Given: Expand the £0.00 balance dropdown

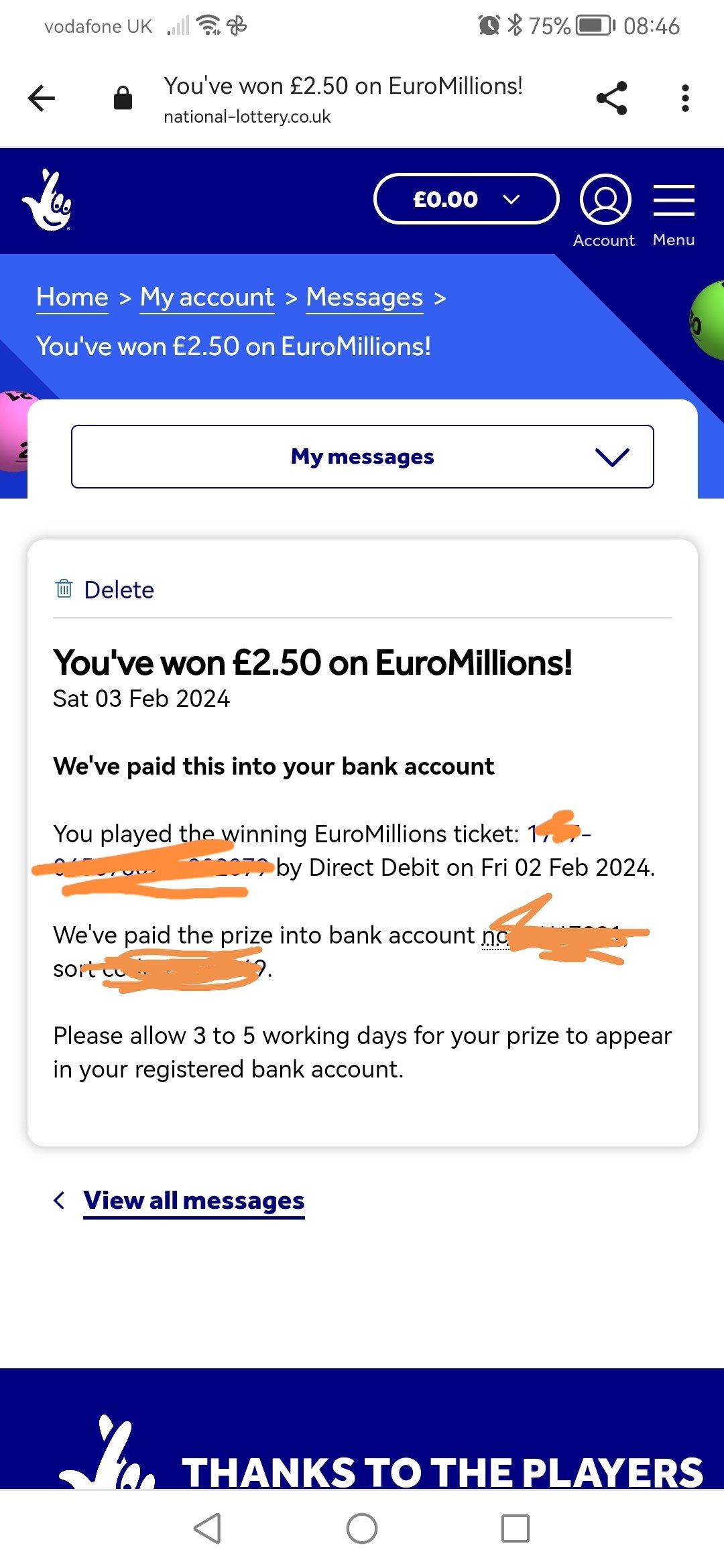Looking at the screenshot, I should [x=467, y=199].
